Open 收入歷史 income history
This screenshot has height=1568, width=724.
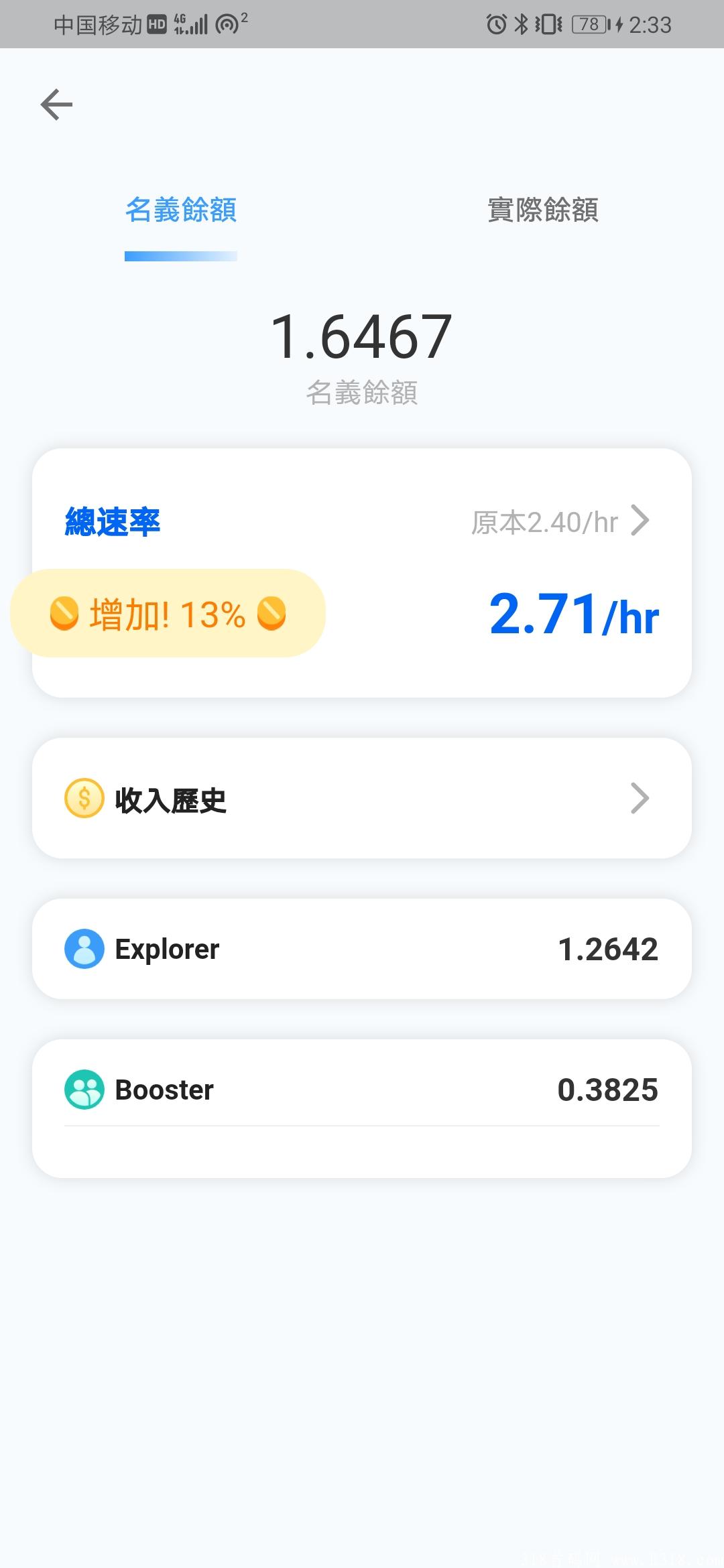pyautogui.click(x=362, y=798)
